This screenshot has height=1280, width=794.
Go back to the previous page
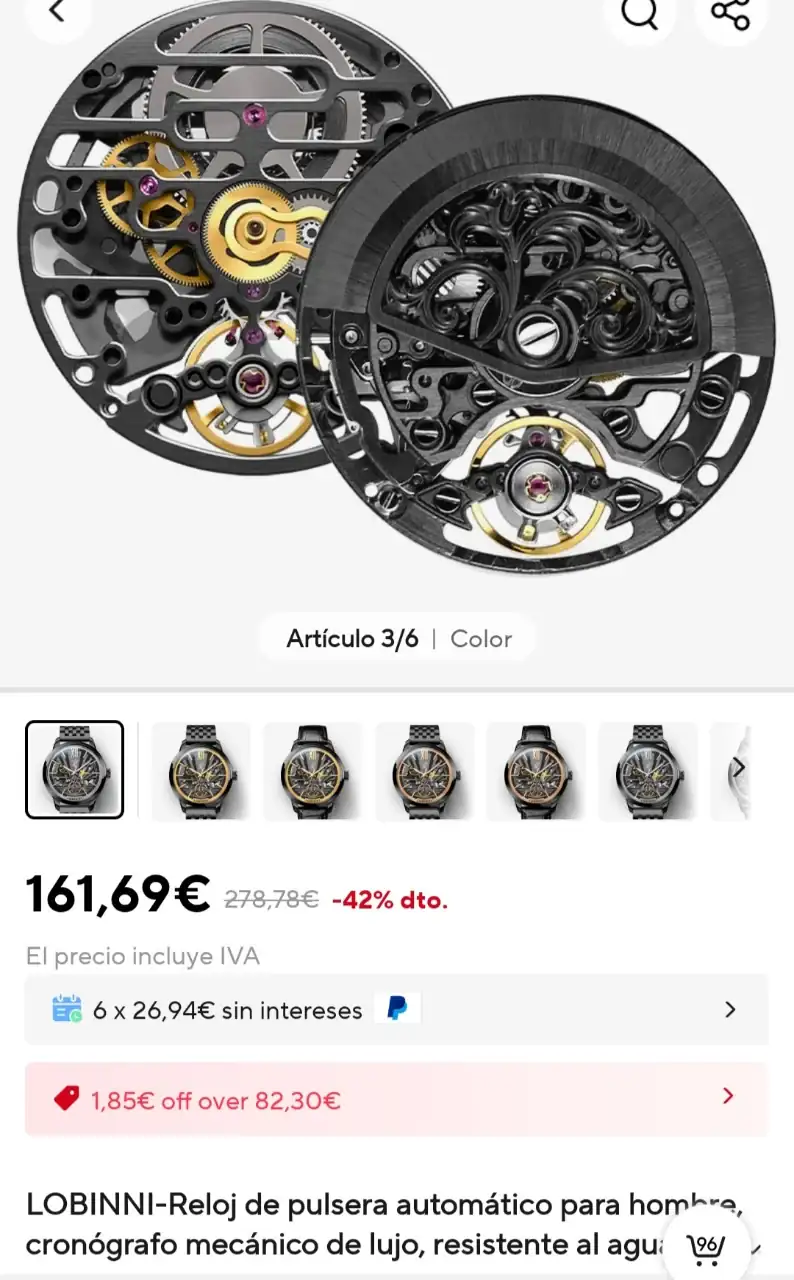click(57, 12)
